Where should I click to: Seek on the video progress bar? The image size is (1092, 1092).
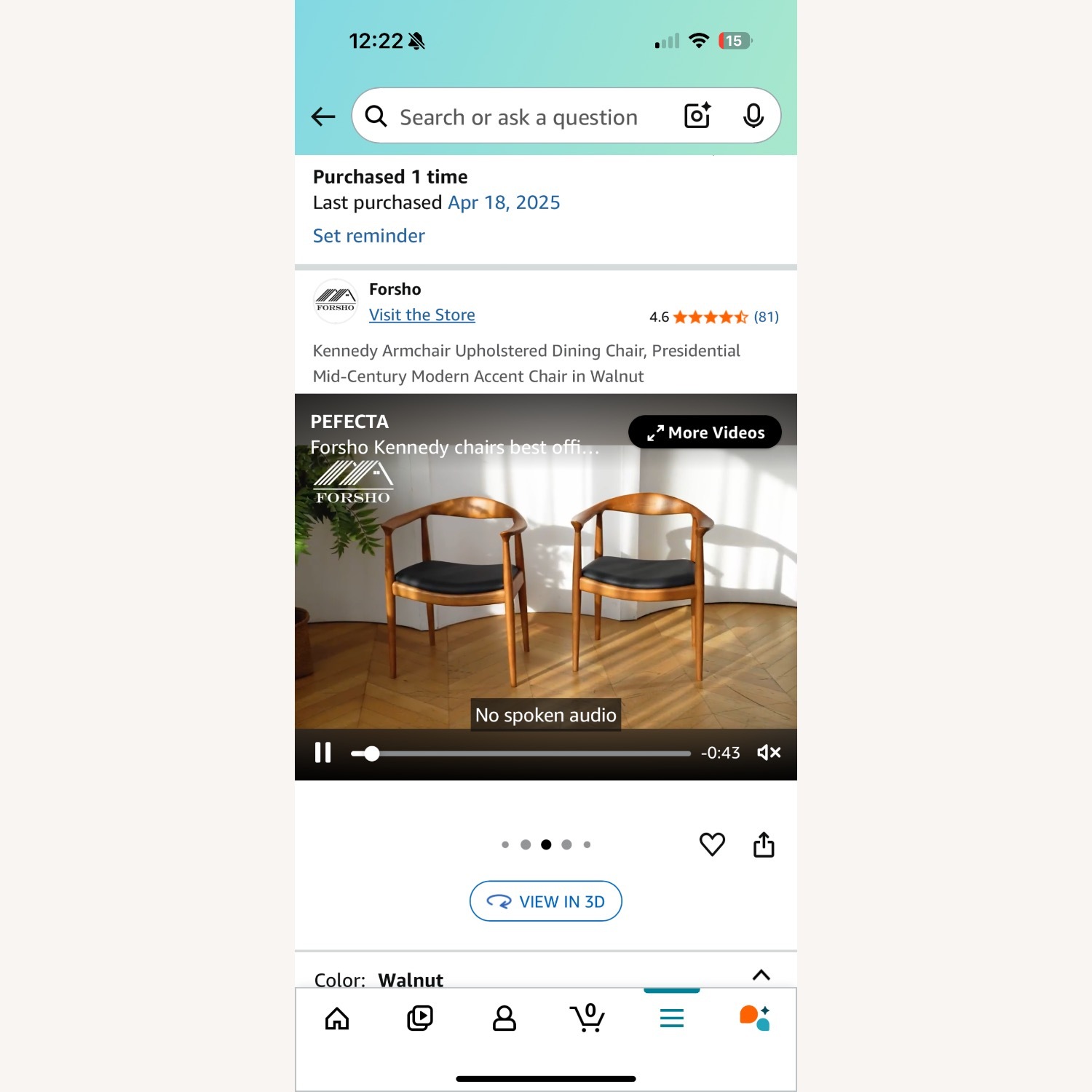pos(521,753)
